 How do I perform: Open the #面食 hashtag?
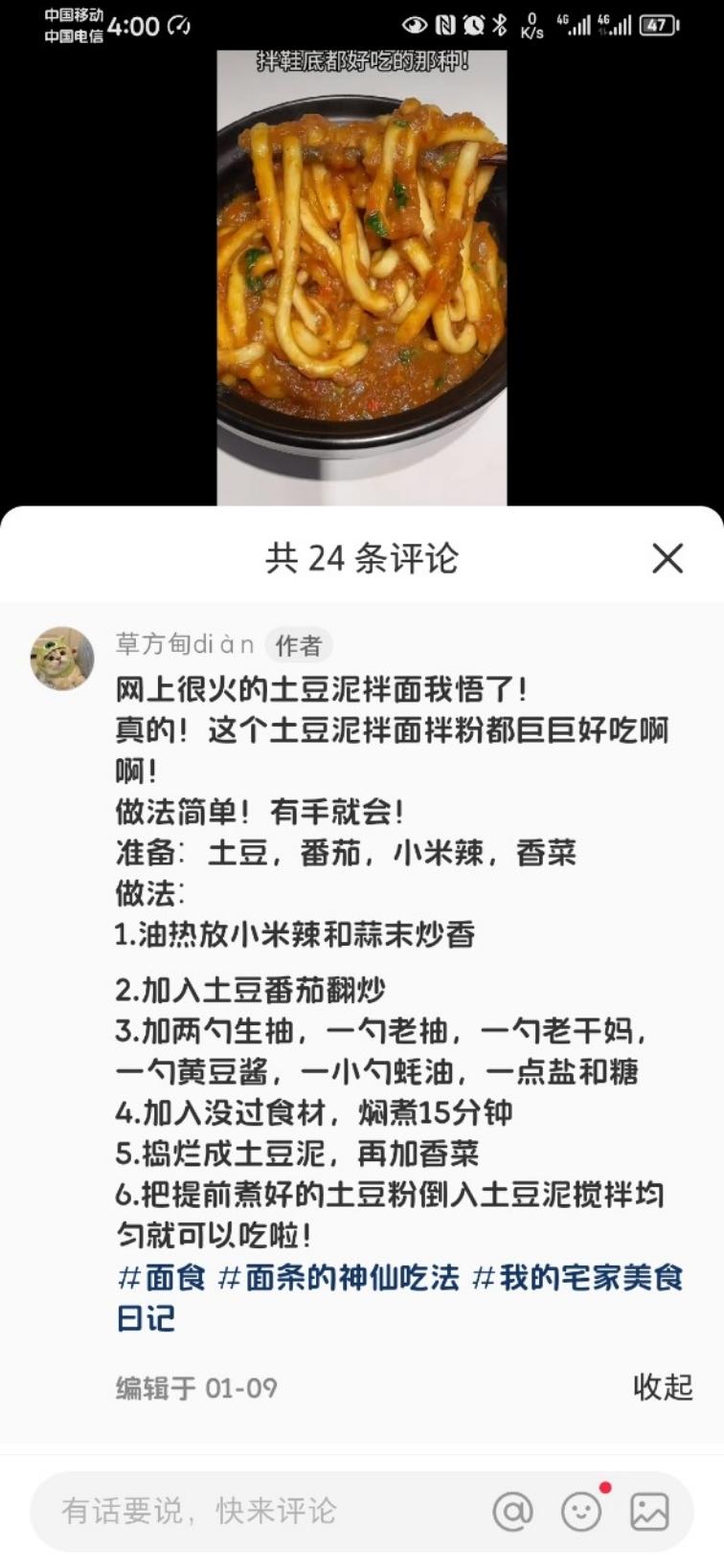click(161, 1278)
